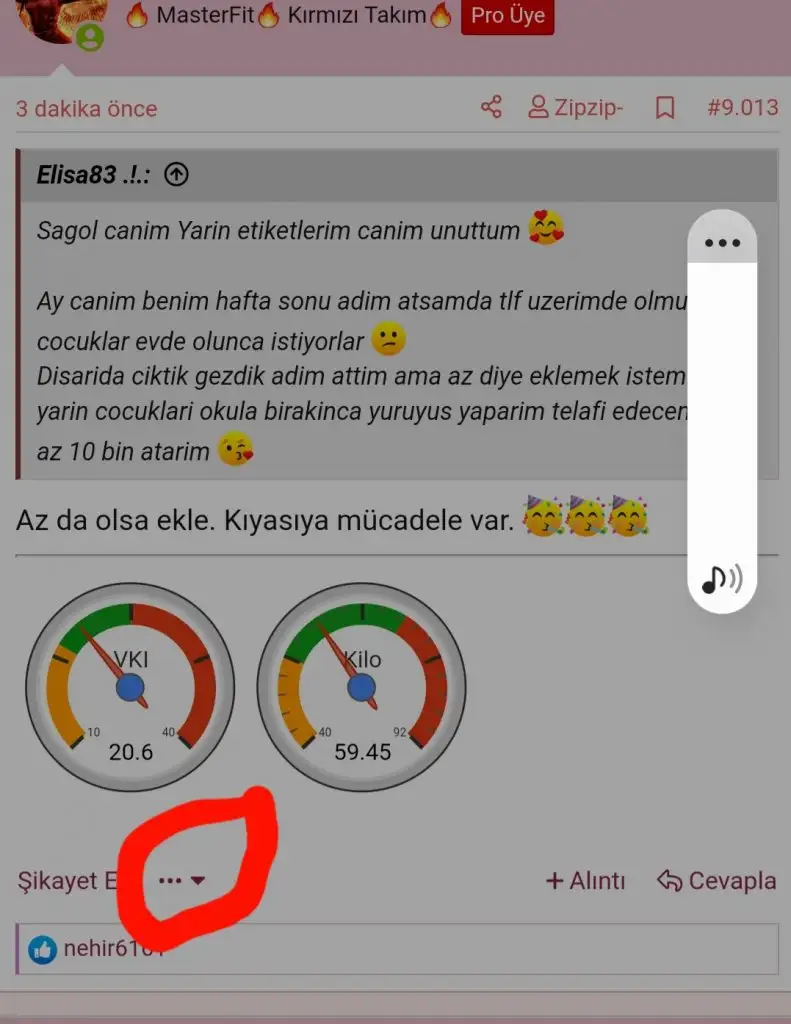This screenshot has height=1024, width=791.
Task: Bookmark this forum post
Action: (x=665, y=108)
